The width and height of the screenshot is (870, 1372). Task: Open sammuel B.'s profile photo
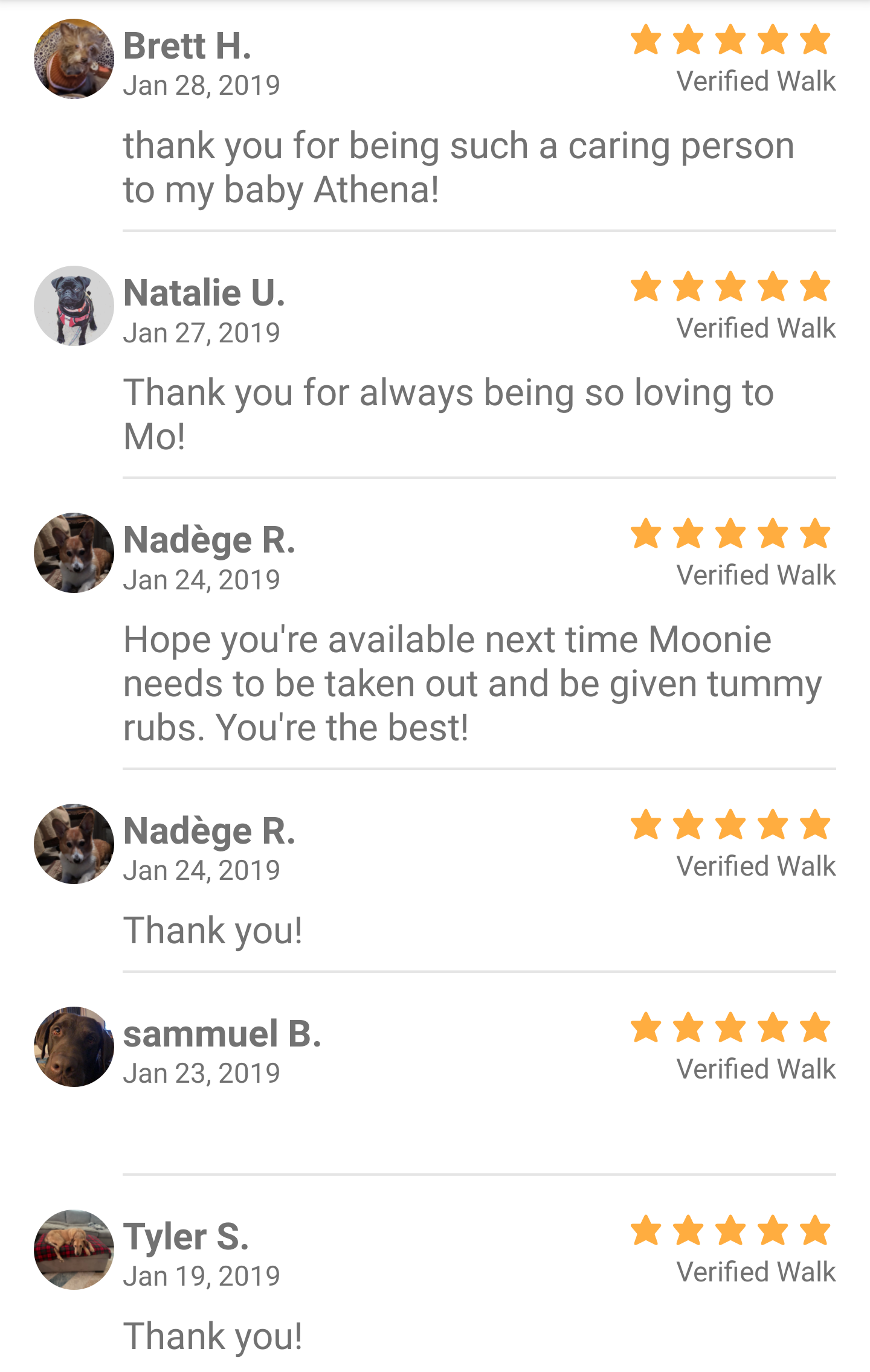coord(74,1047)
